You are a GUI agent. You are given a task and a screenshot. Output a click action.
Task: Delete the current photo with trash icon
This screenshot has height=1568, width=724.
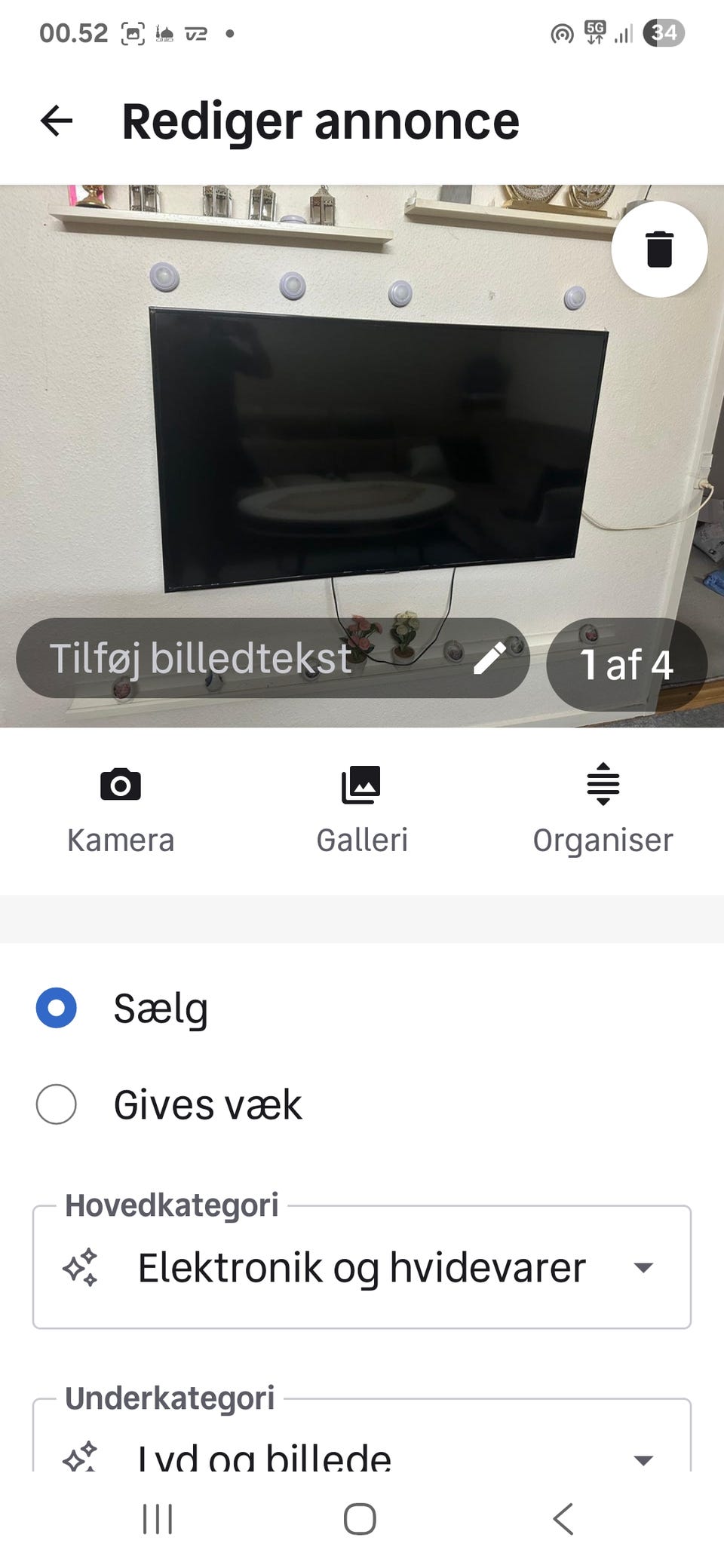point(659,249)
